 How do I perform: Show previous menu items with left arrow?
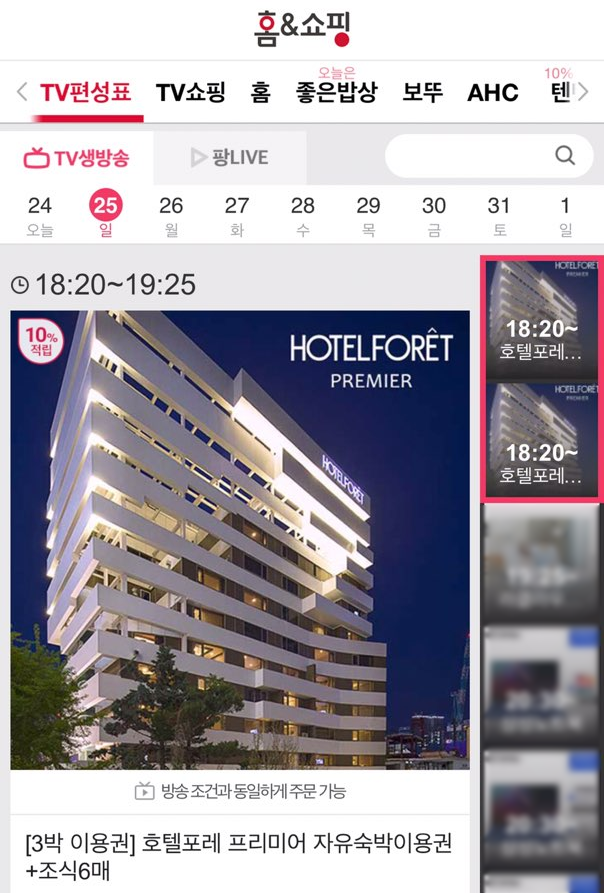click(x=21, y=93)
